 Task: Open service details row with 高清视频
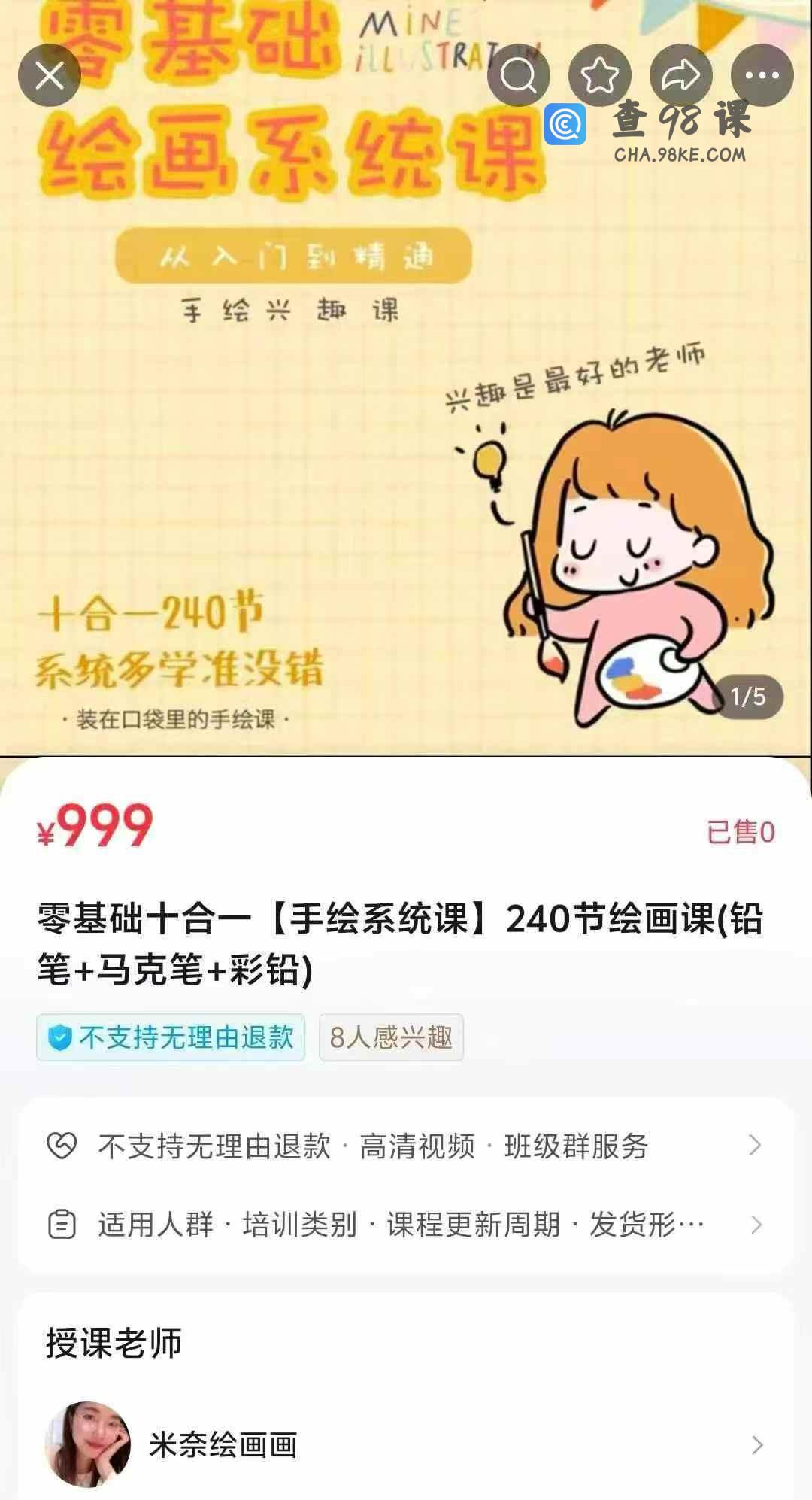[x=406, y=1146]
